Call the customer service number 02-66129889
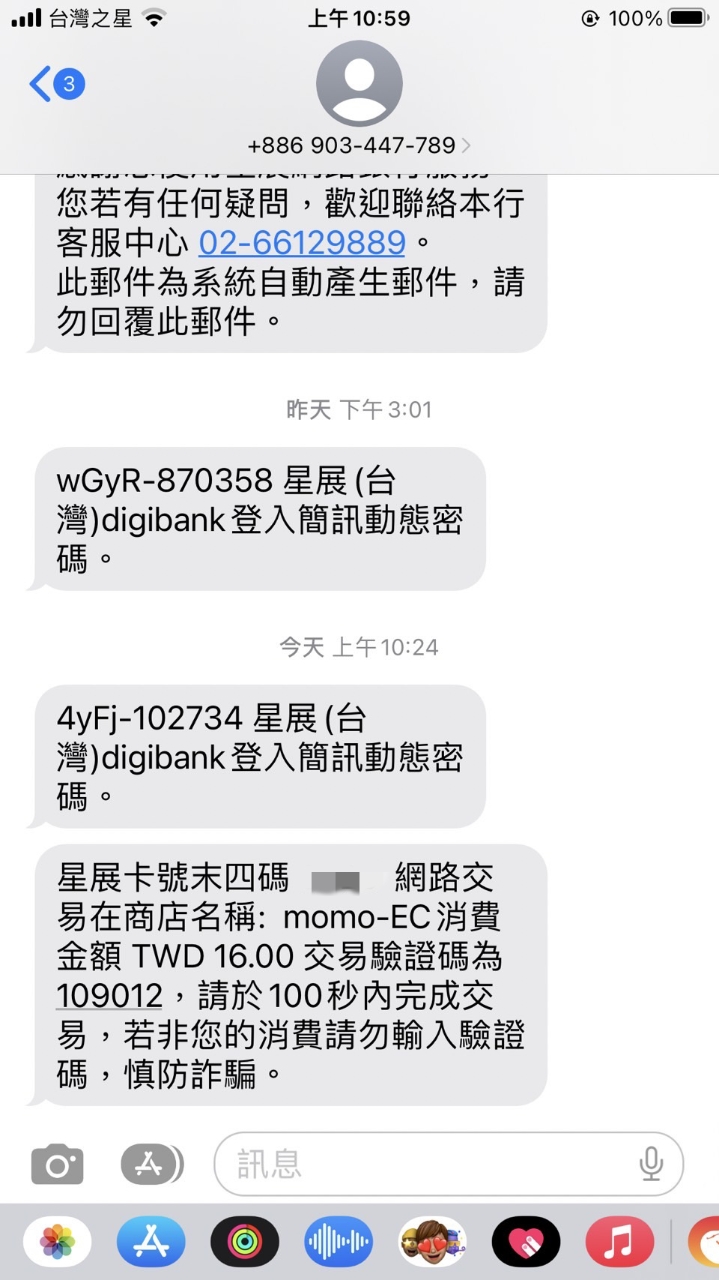719x1280 pixels. [x=302, y=243]
